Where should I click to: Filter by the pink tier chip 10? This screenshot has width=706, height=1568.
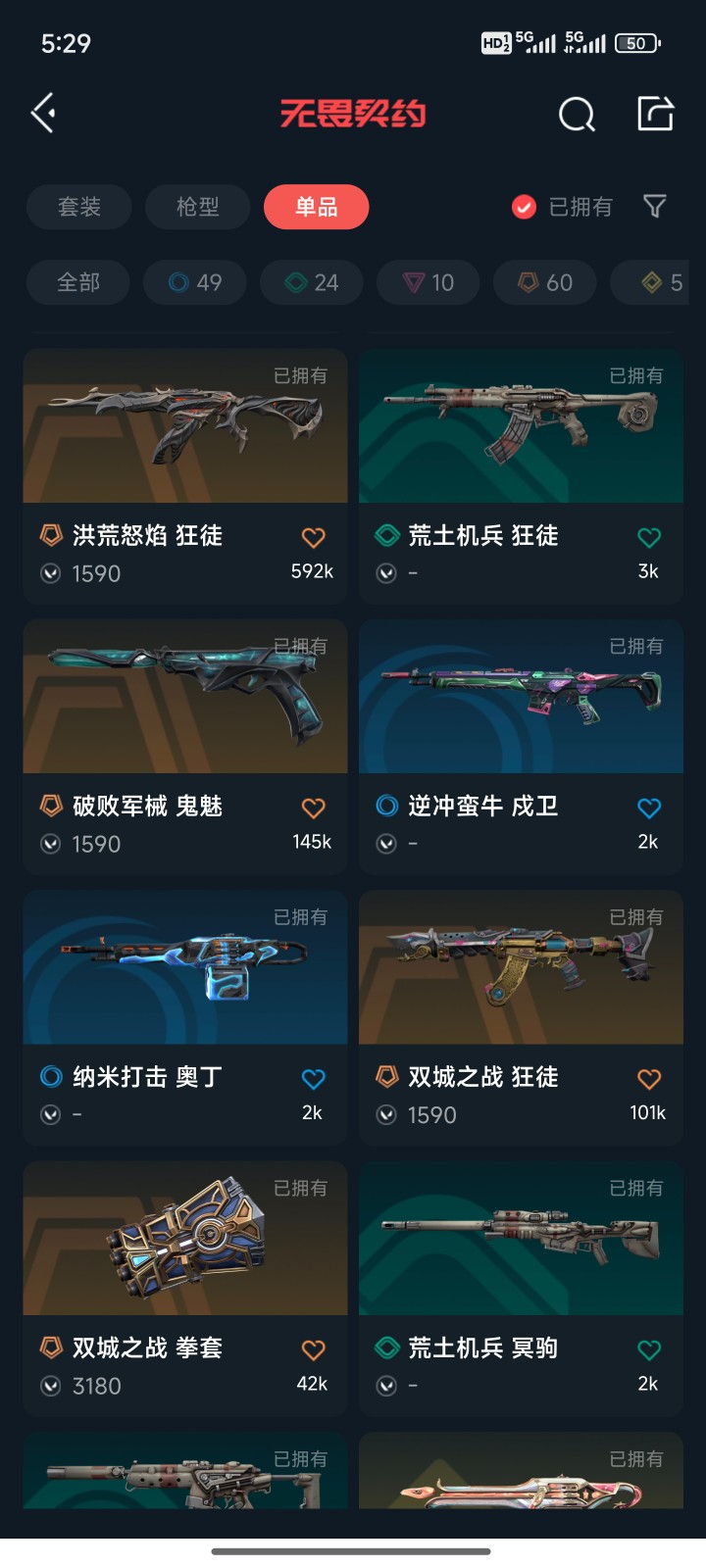[x=429, y=283]
